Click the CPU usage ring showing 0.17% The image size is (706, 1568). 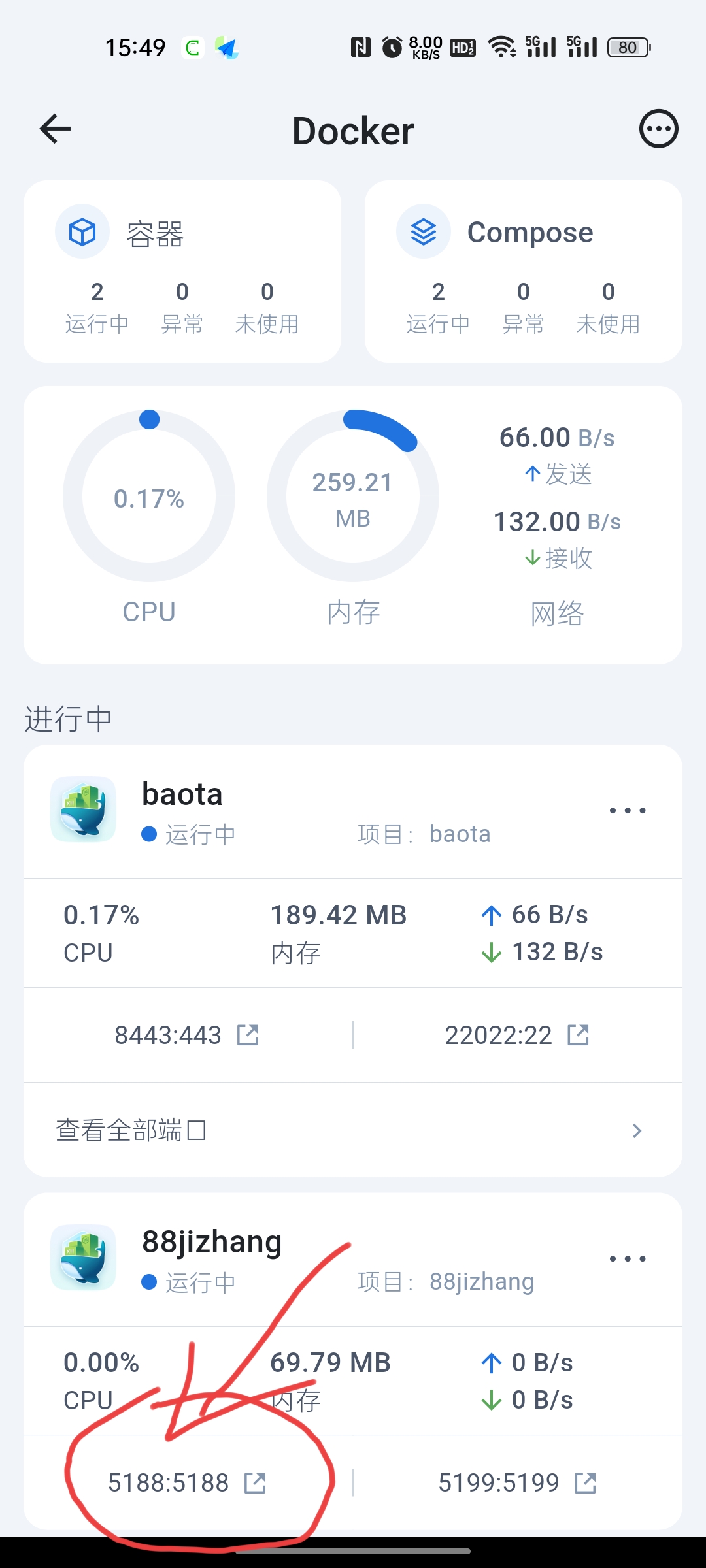tap(150, 498)
